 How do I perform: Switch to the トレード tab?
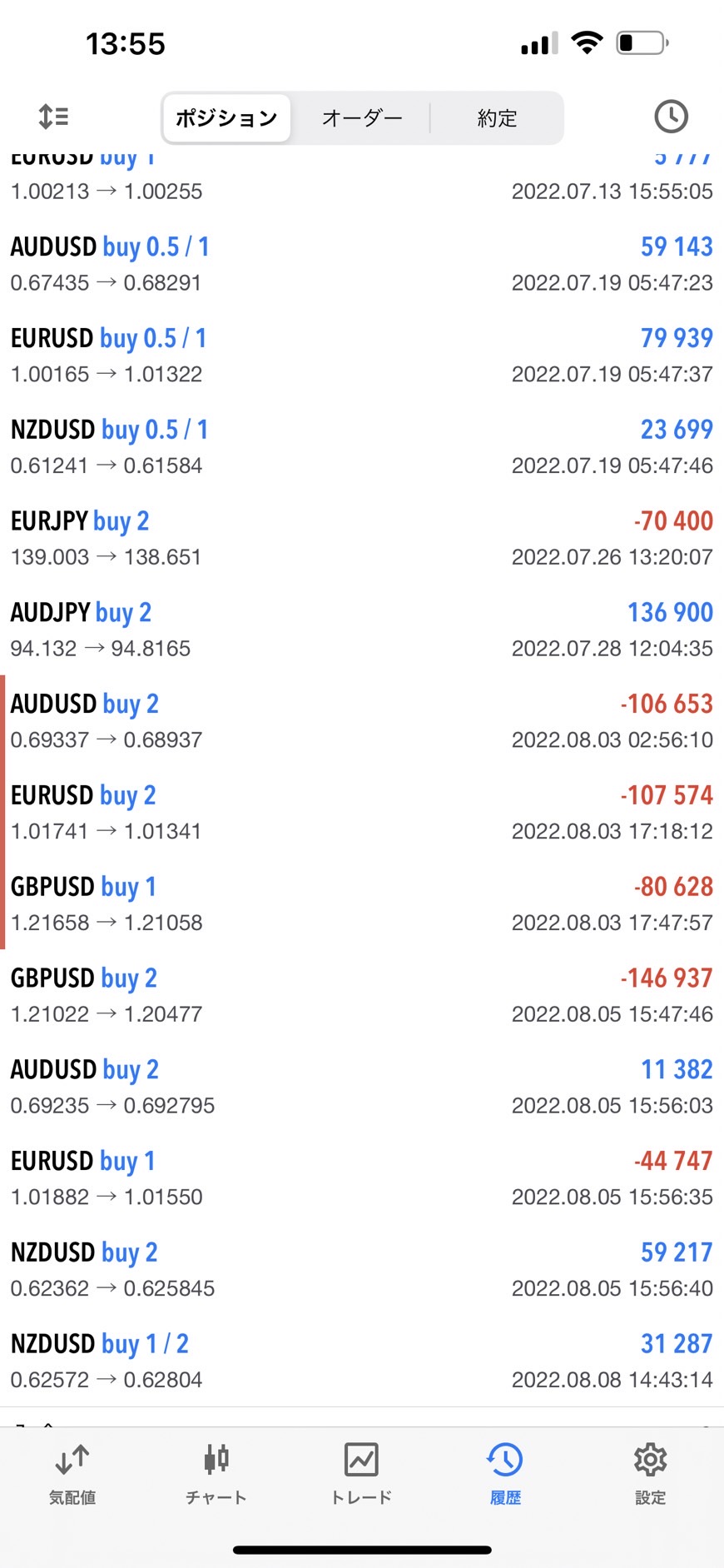(x=361, y=1474)
